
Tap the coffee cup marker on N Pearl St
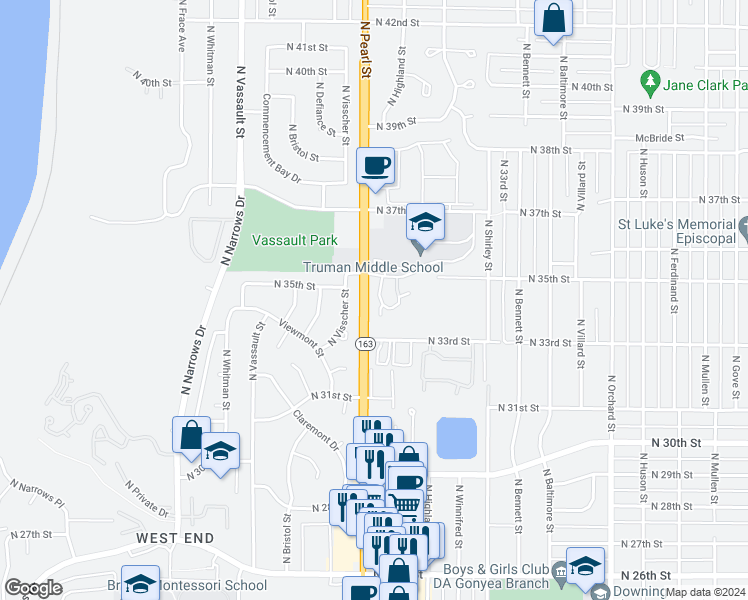[x=375, y=166]
